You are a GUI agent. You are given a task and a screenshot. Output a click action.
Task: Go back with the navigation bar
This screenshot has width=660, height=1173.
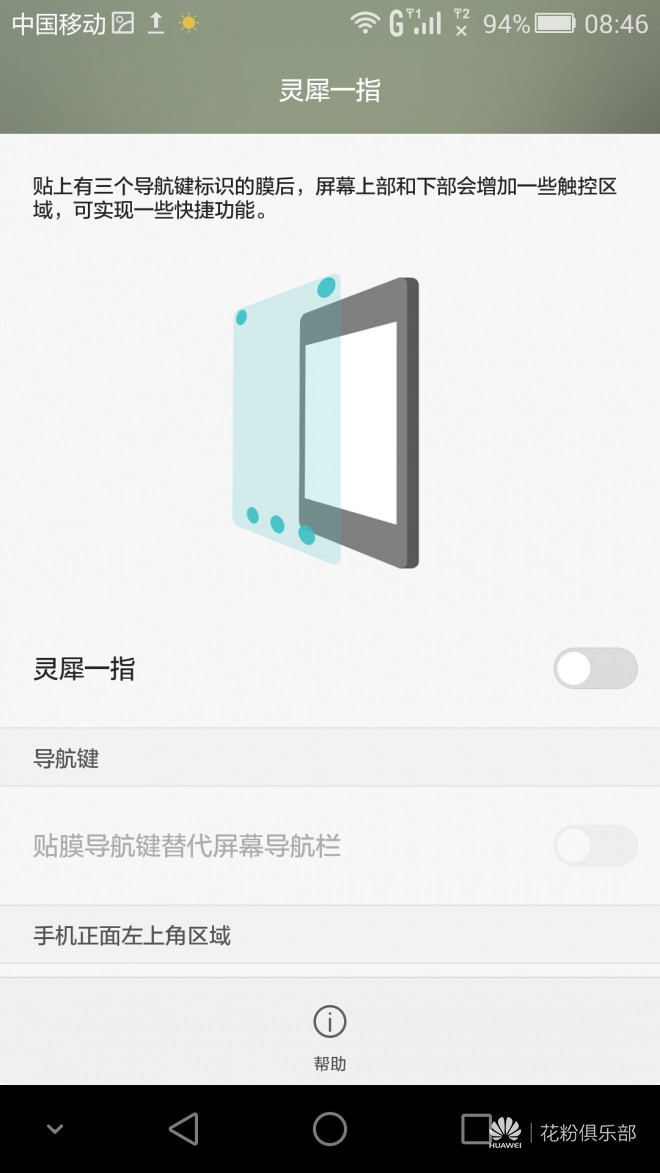click(184, 1129)
